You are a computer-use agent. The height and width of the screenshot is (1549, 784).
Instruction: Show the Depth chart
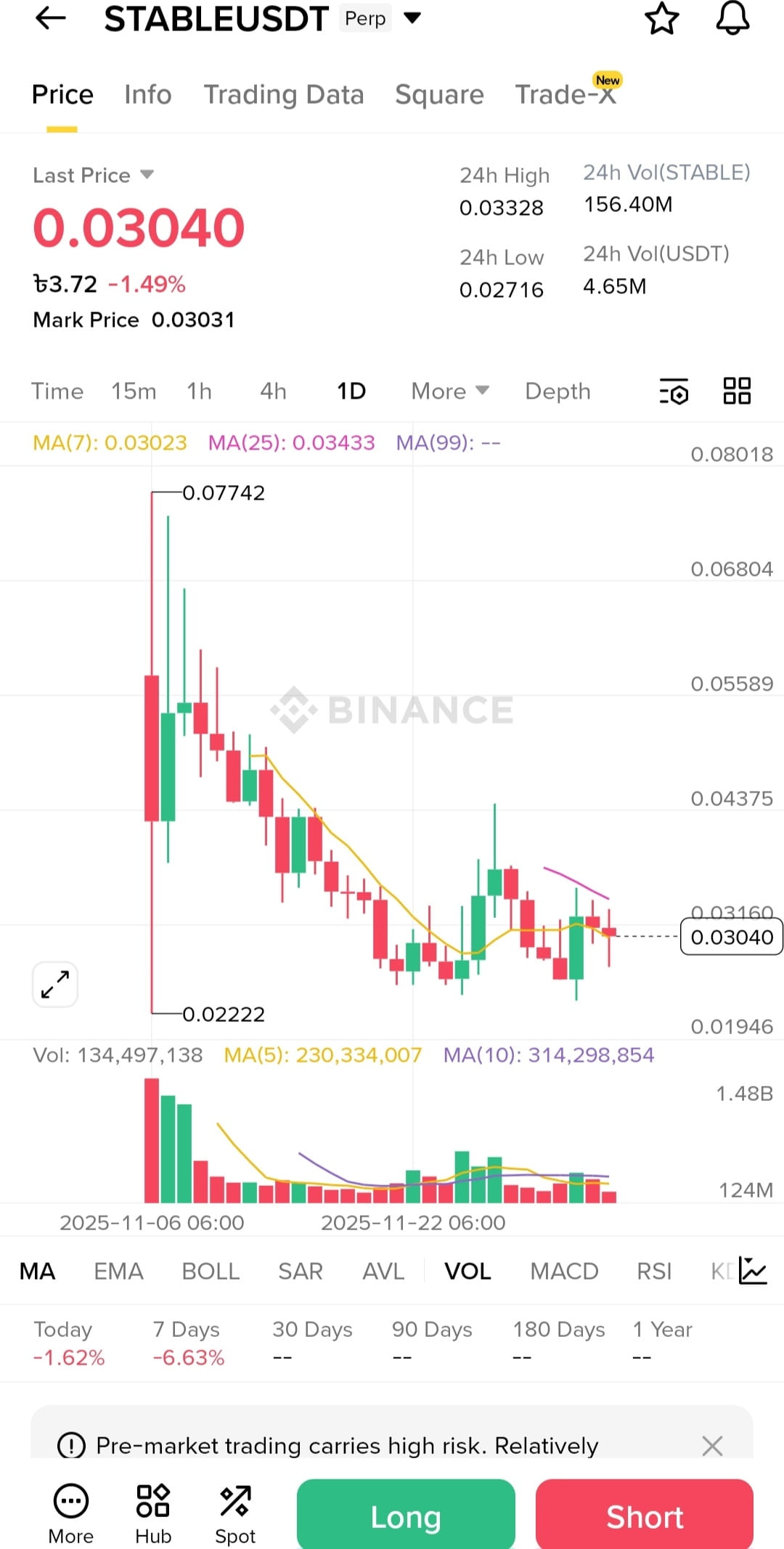pos(558,391)
